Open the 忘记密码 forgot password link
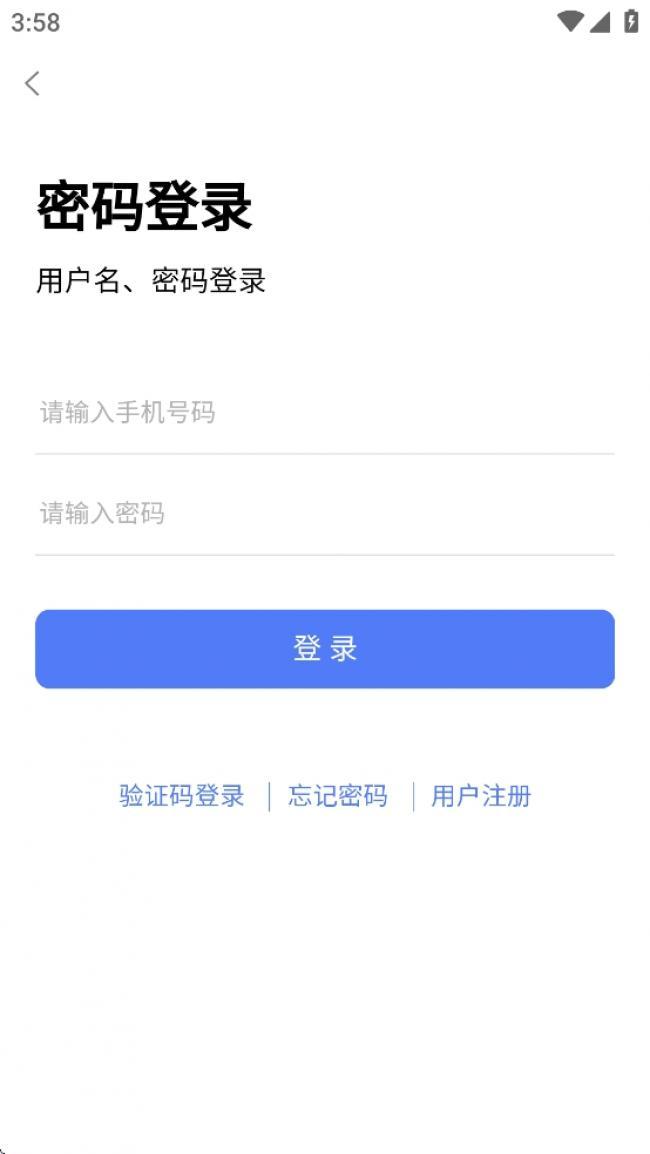The height and width of the screenshot is (1154, 650). click(337, 796)
